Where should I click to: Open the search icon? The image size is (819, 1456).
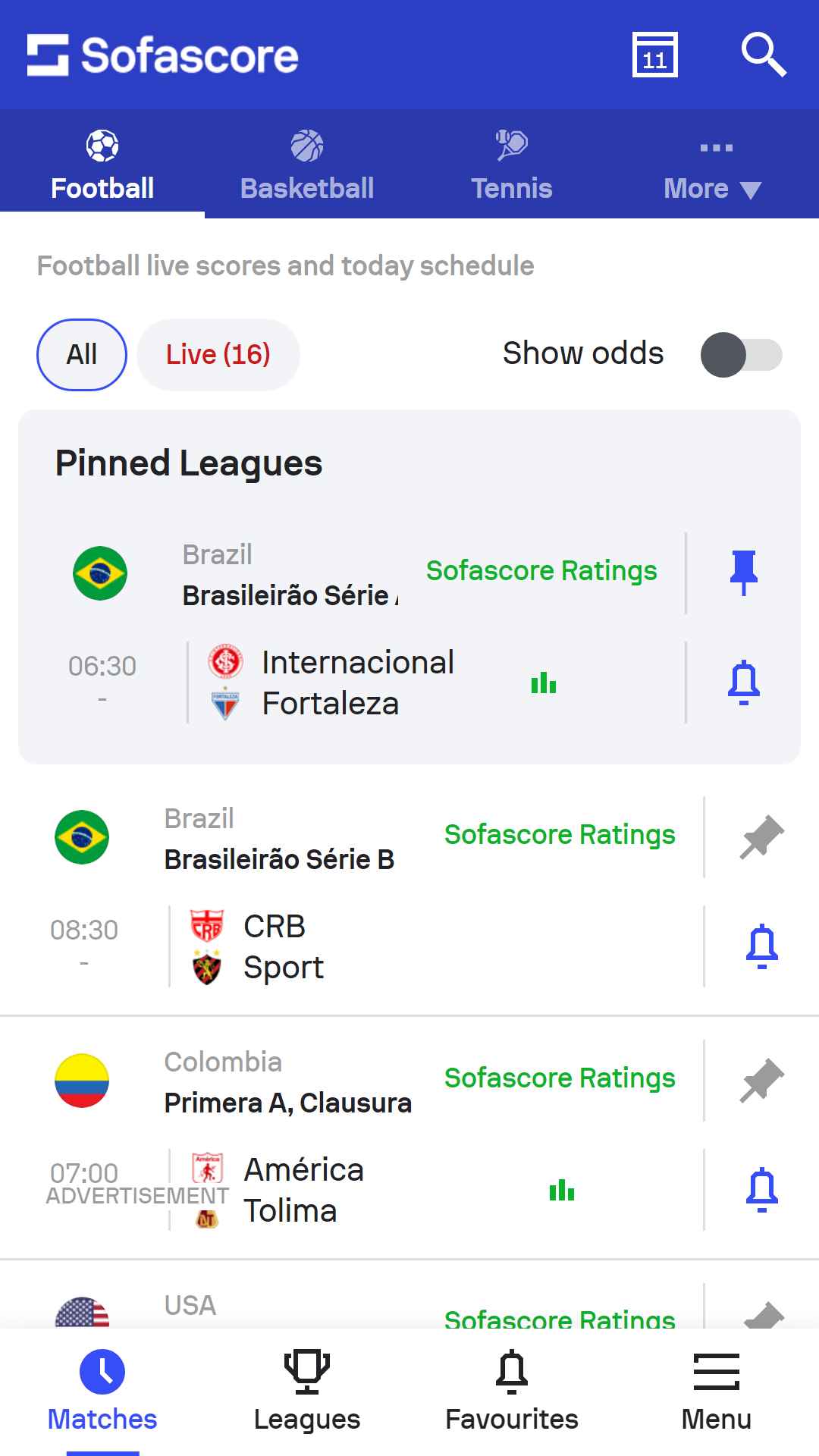(x=763, y=55)
